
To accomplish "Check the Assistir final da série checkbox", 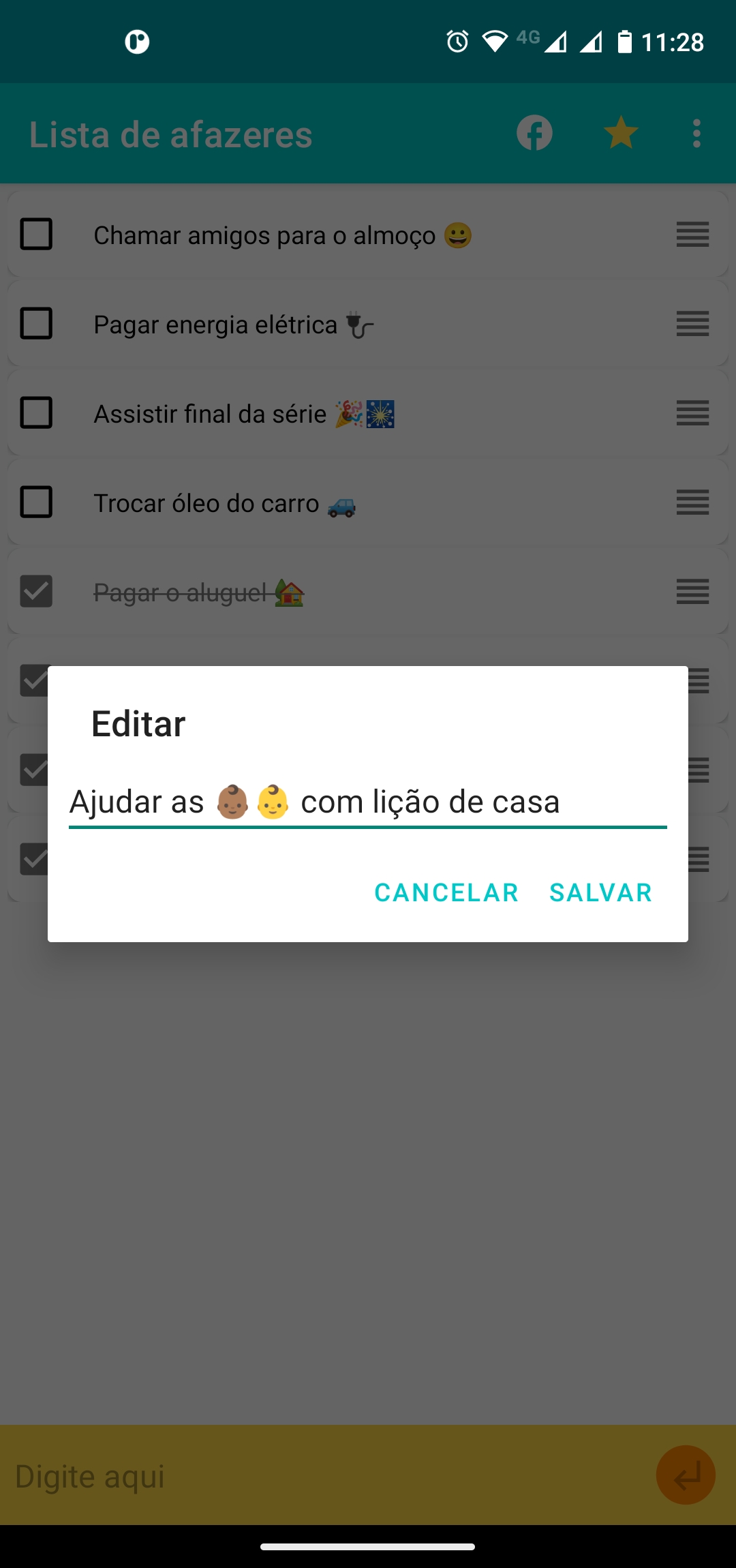I will [x=37, y=414].
